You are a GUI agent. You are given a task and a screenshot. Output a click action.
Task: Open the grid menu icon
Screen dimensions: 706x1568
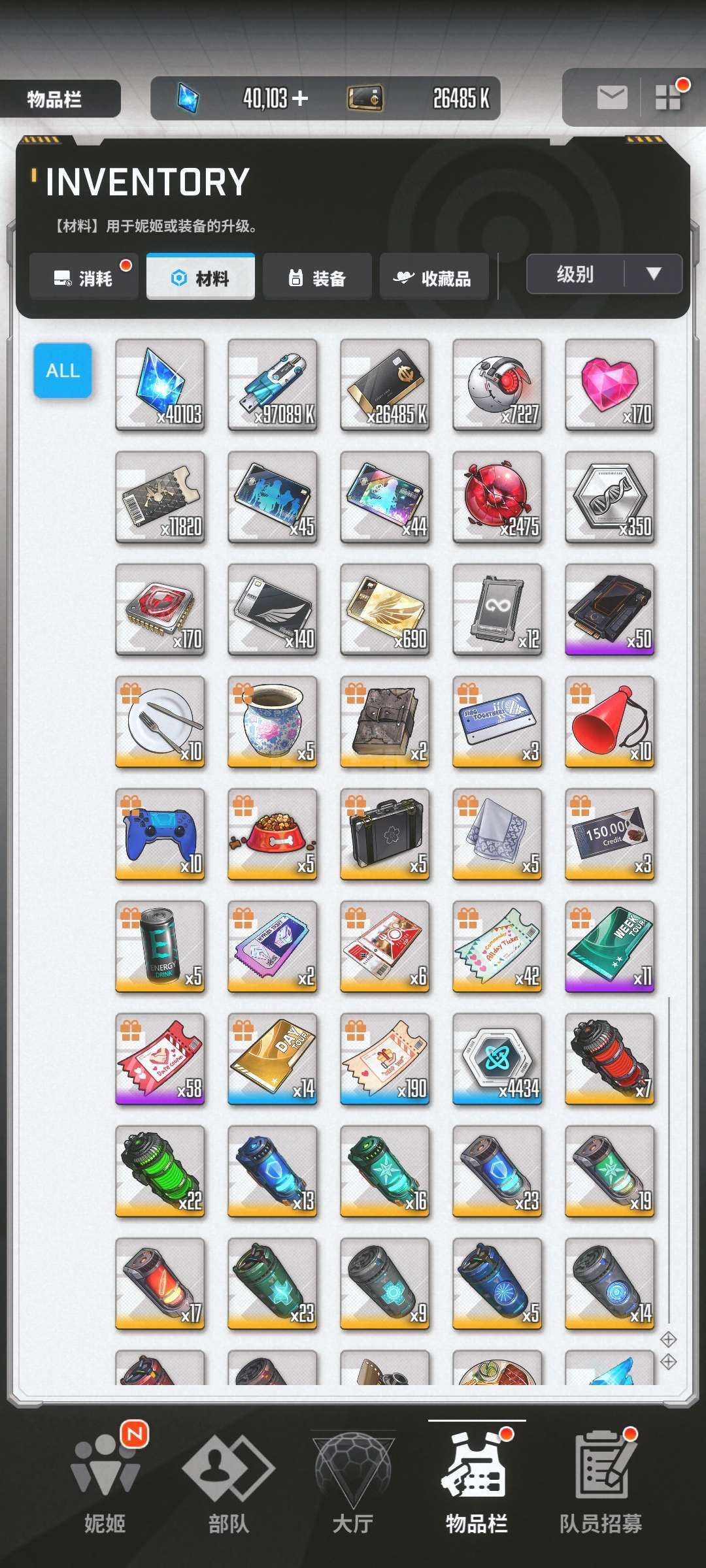(669, 98)
